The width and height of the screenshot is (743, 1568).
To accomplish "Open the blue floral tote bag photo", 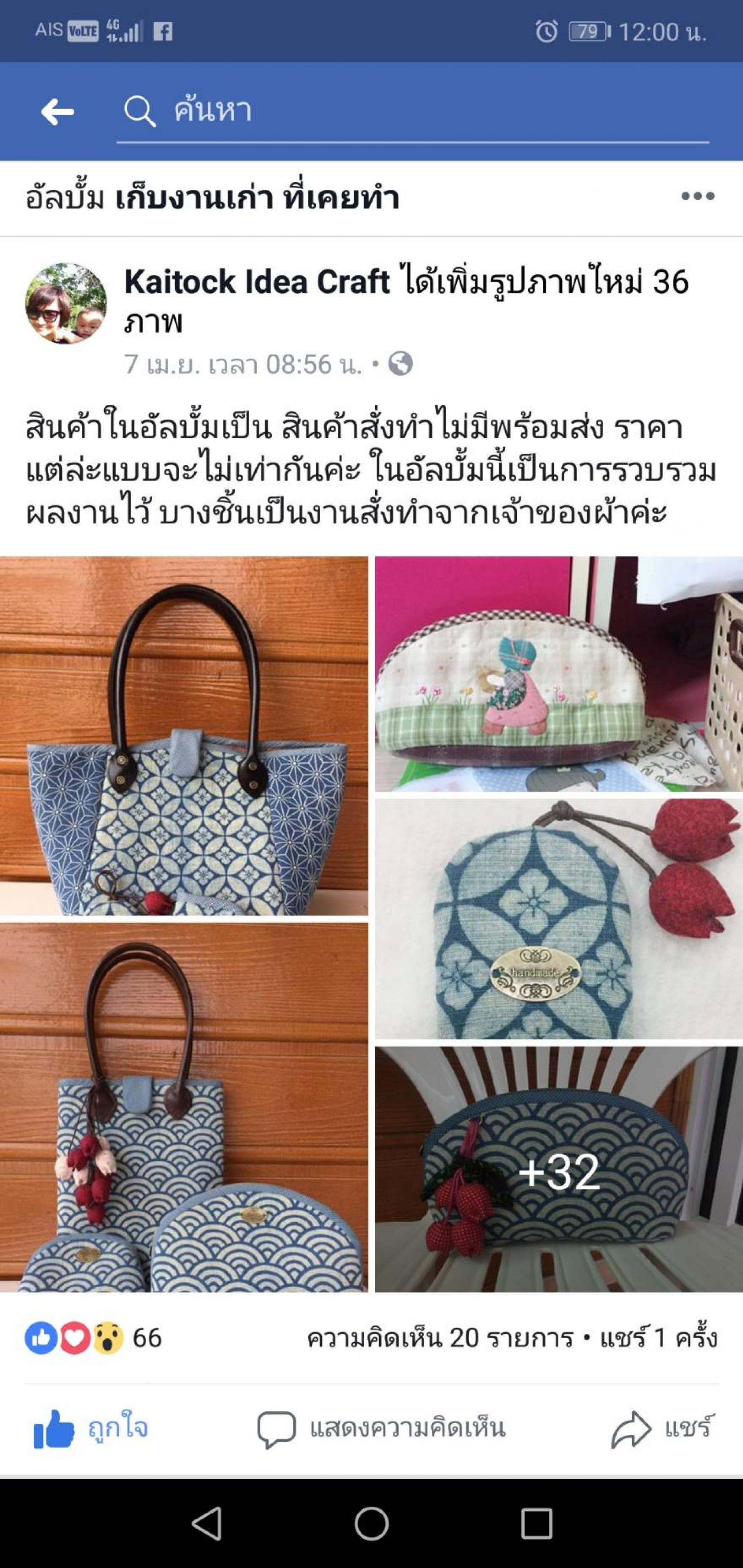I will click(x=184, y=735).
